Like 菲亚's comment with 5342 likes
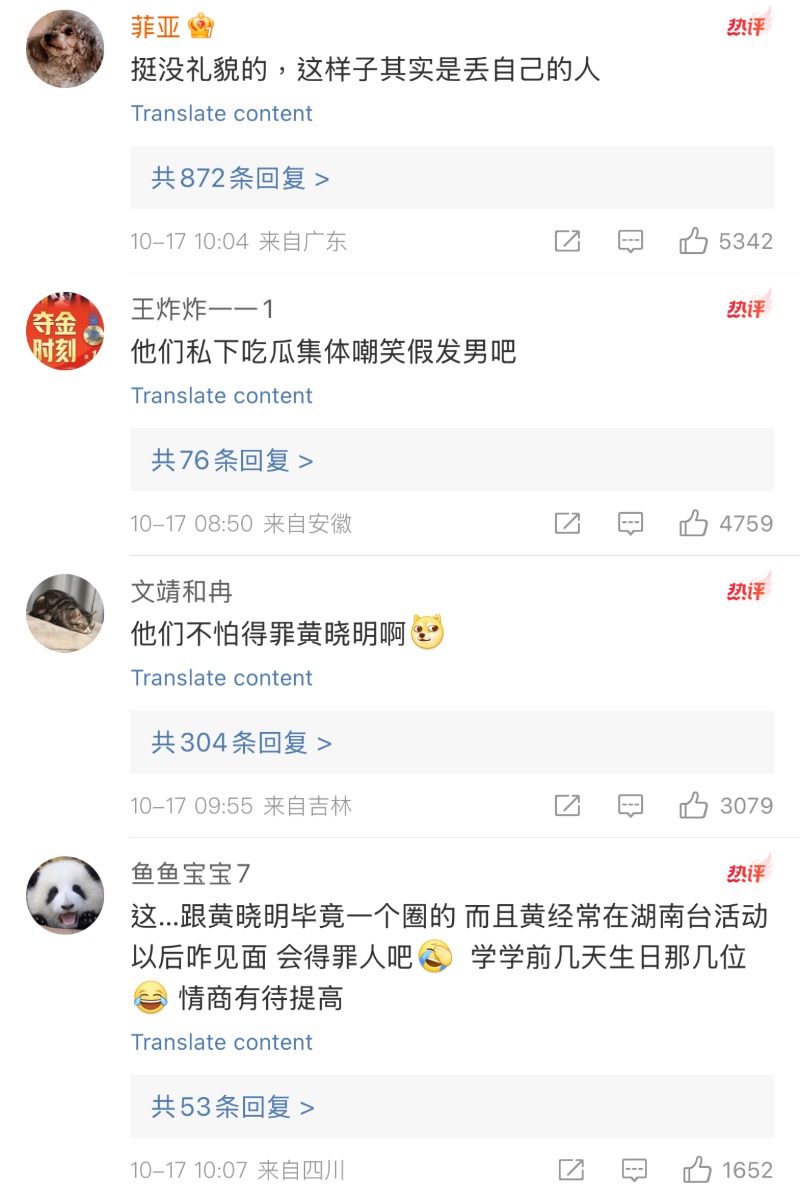Viewport: 800px width, 1197px height. [x=693, y=241]
